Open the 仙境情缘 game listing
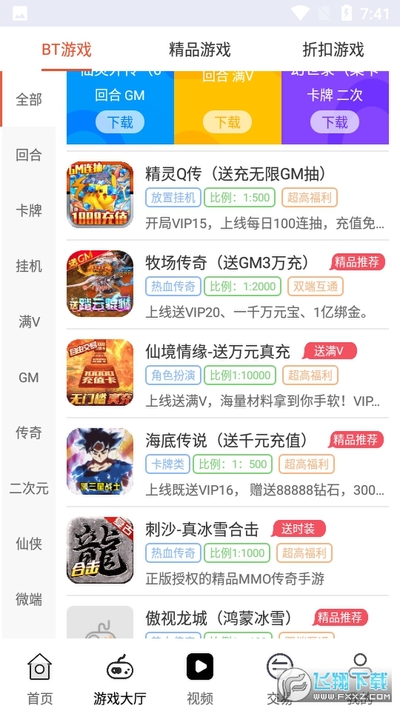This screenshot has width=400, height=711. tap(228, 373)
